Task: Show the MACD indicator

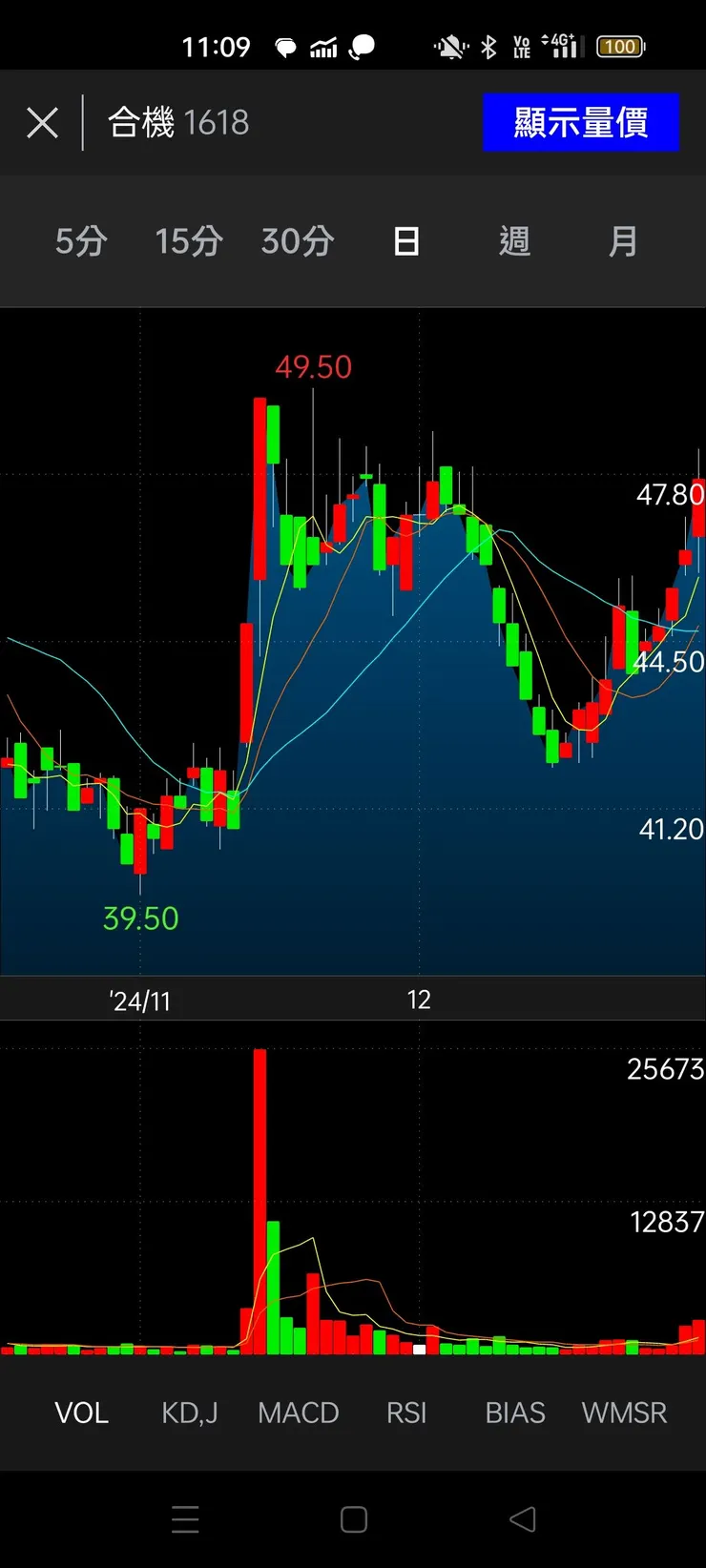Action: pos(299,1413)
